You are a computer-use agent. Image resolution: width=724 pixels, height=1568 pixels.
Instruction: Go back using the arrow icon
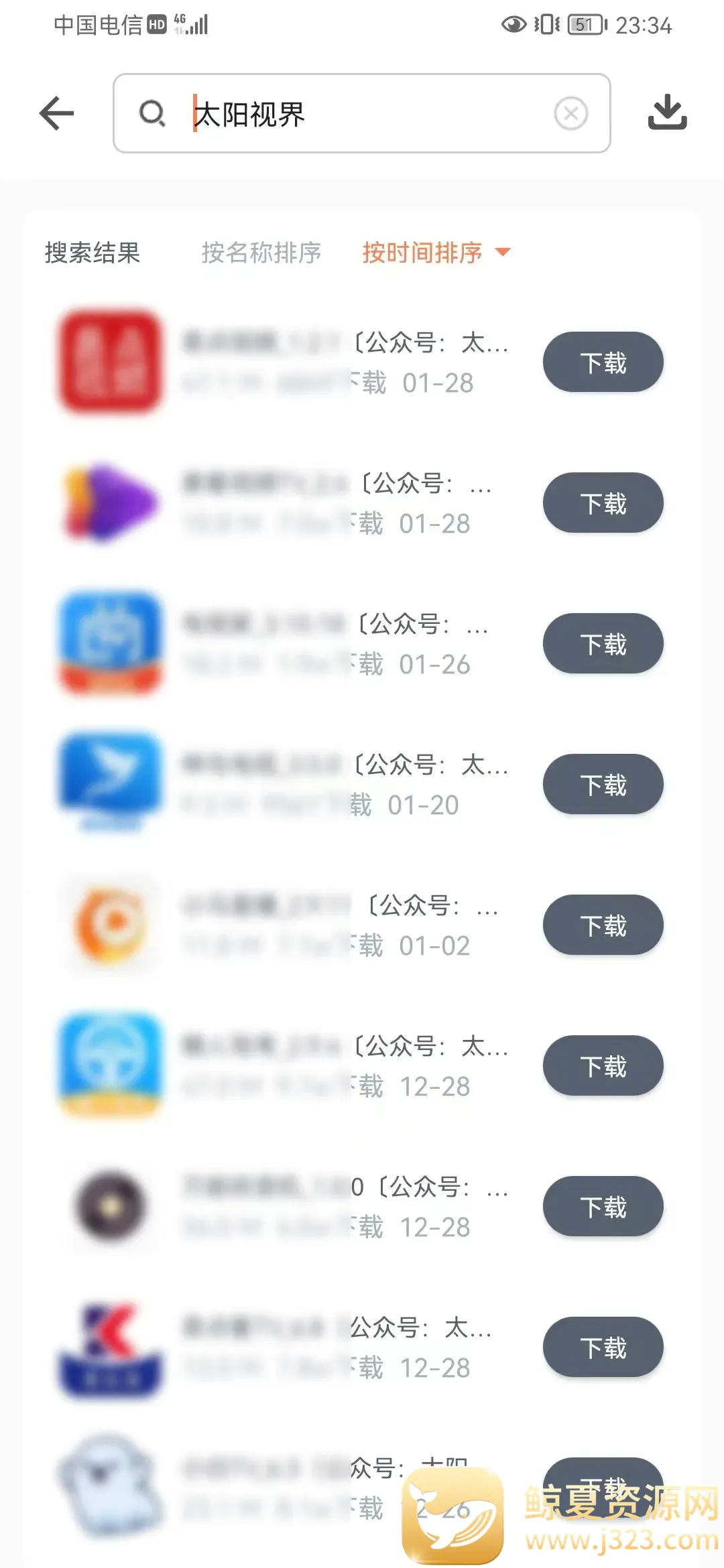[56, 113]
